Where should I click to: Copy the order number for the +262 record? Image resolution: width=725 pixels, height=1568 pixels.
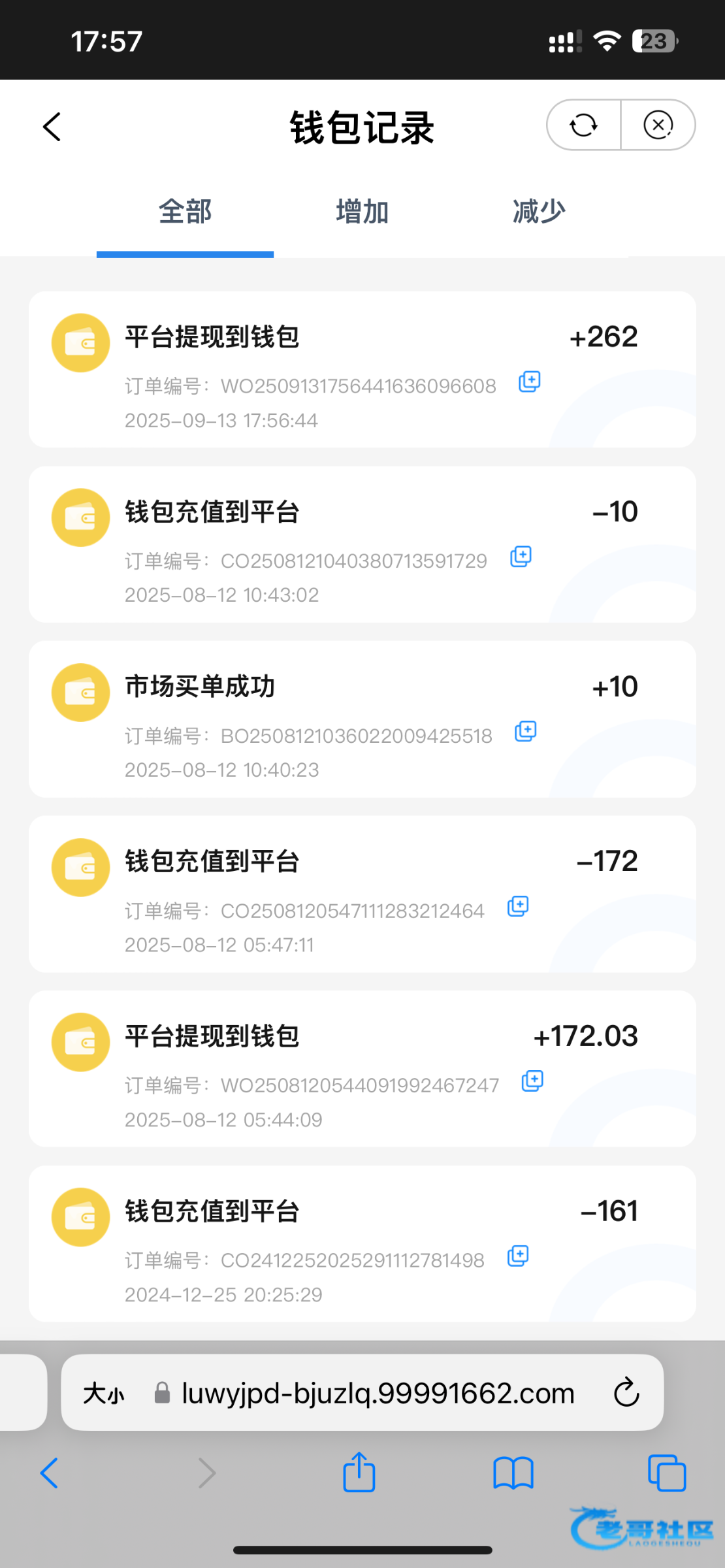[529, 382]
